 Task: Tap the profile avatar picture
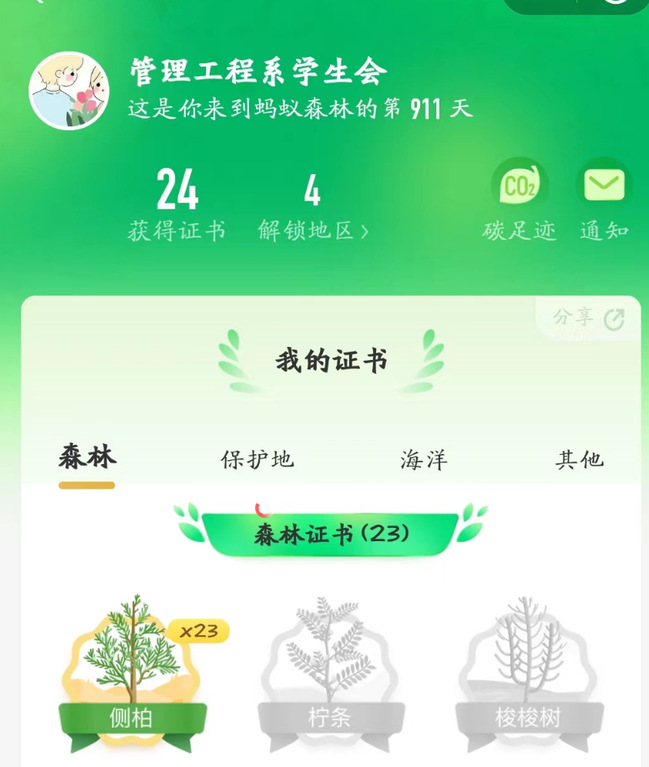coord(69,91)
